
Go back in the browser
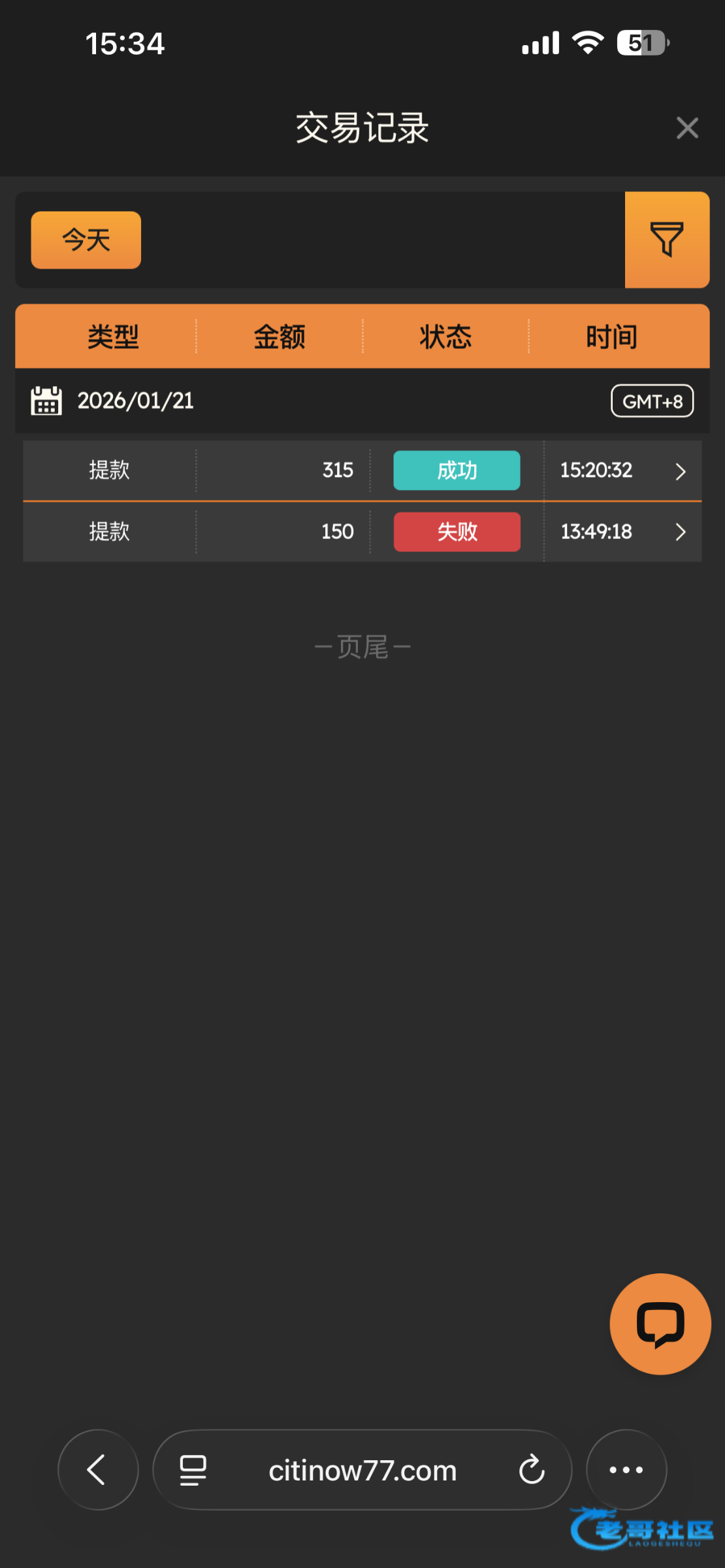98,1470
